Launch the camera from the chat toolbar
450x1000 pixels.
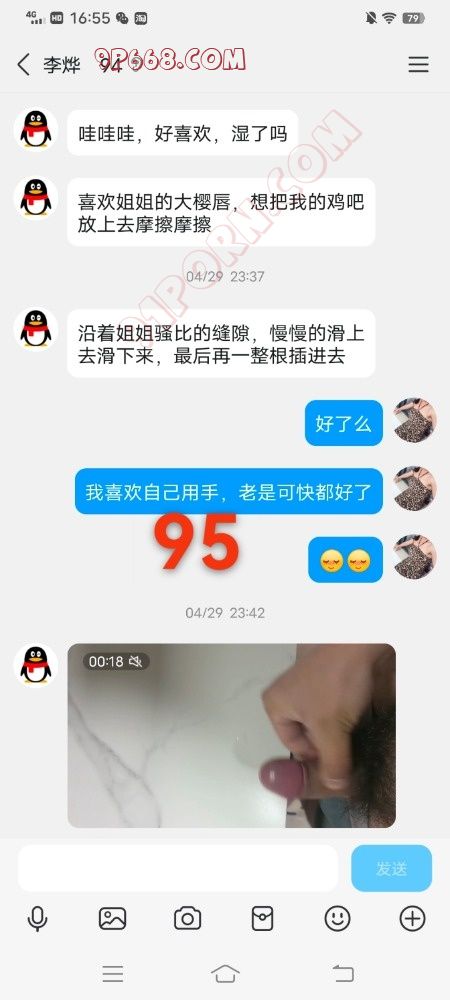pos(187,918)
